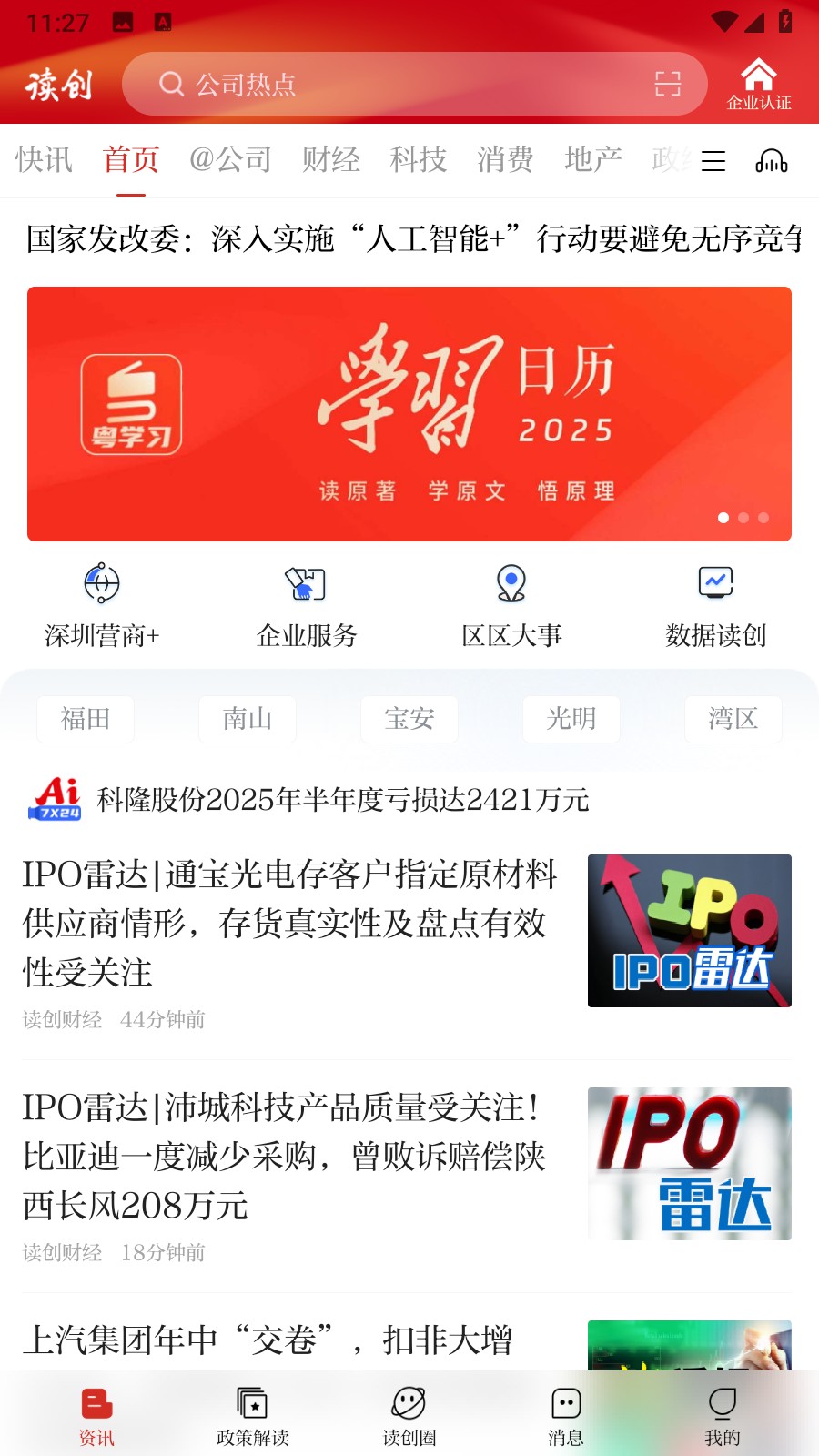Switch to 政策解读 bottom tab
Image resolution: width=819 pixels, height=1456 pixels.
pyautogui.click(x=253, y=1416)
